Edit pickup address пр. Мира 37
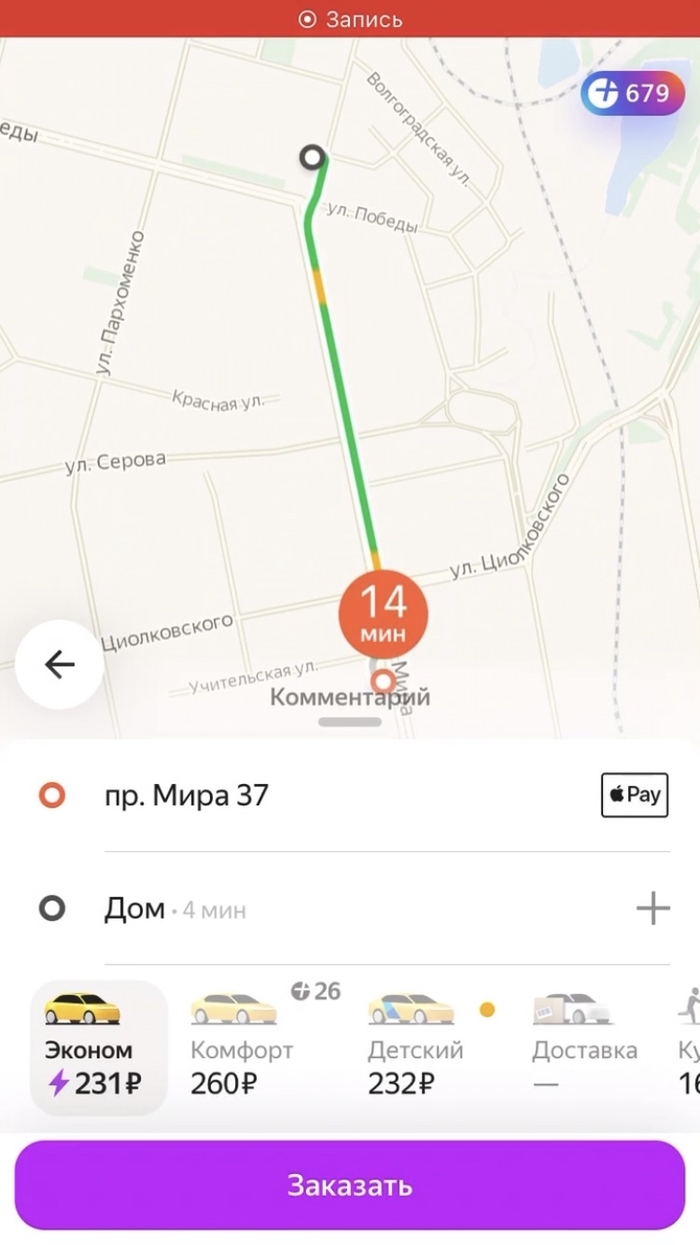The image size is (700, 1245). coord(187,796)
